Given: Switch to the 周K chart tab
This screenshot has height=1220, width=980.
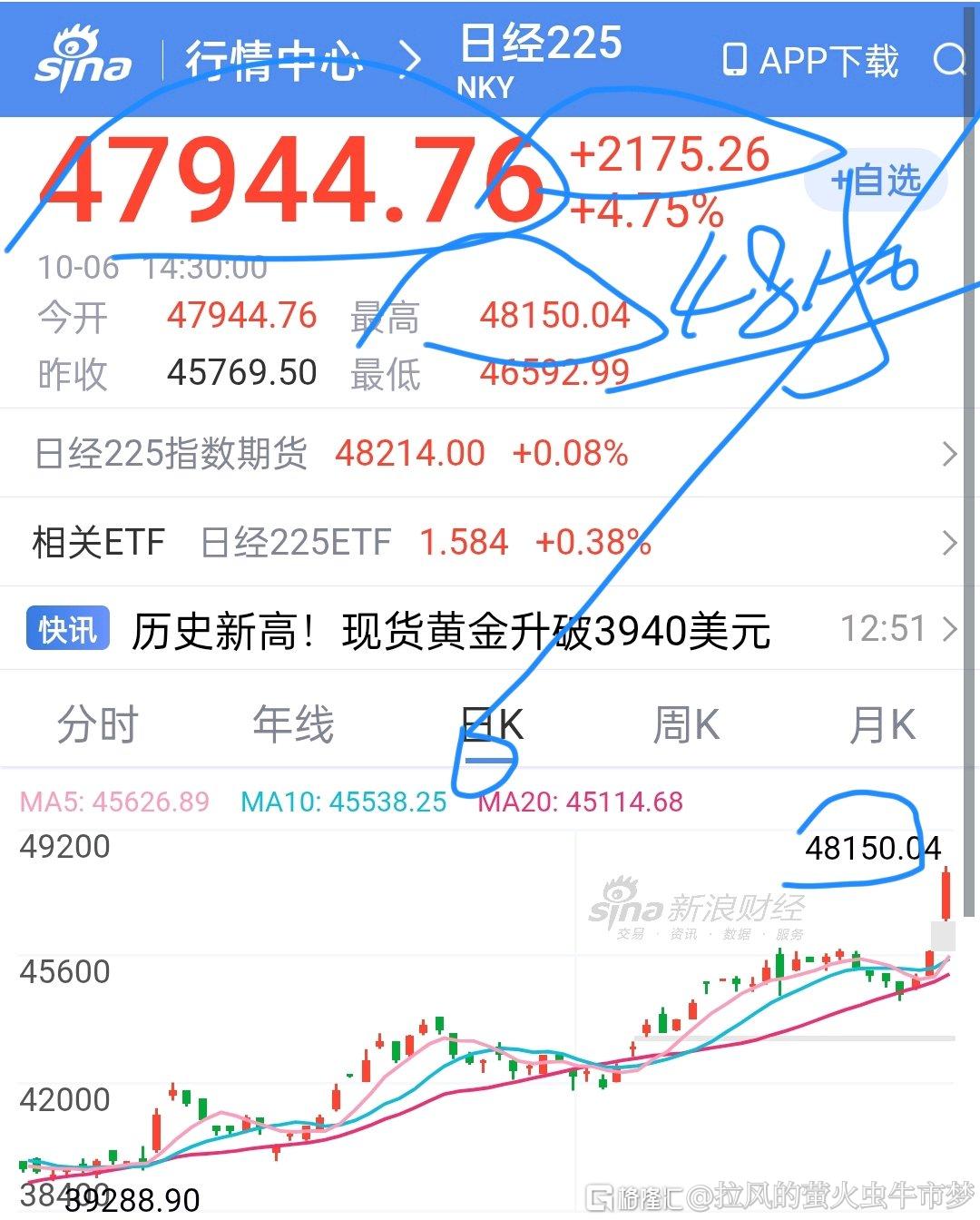Looking at the screenshot, I should [686, 724].
